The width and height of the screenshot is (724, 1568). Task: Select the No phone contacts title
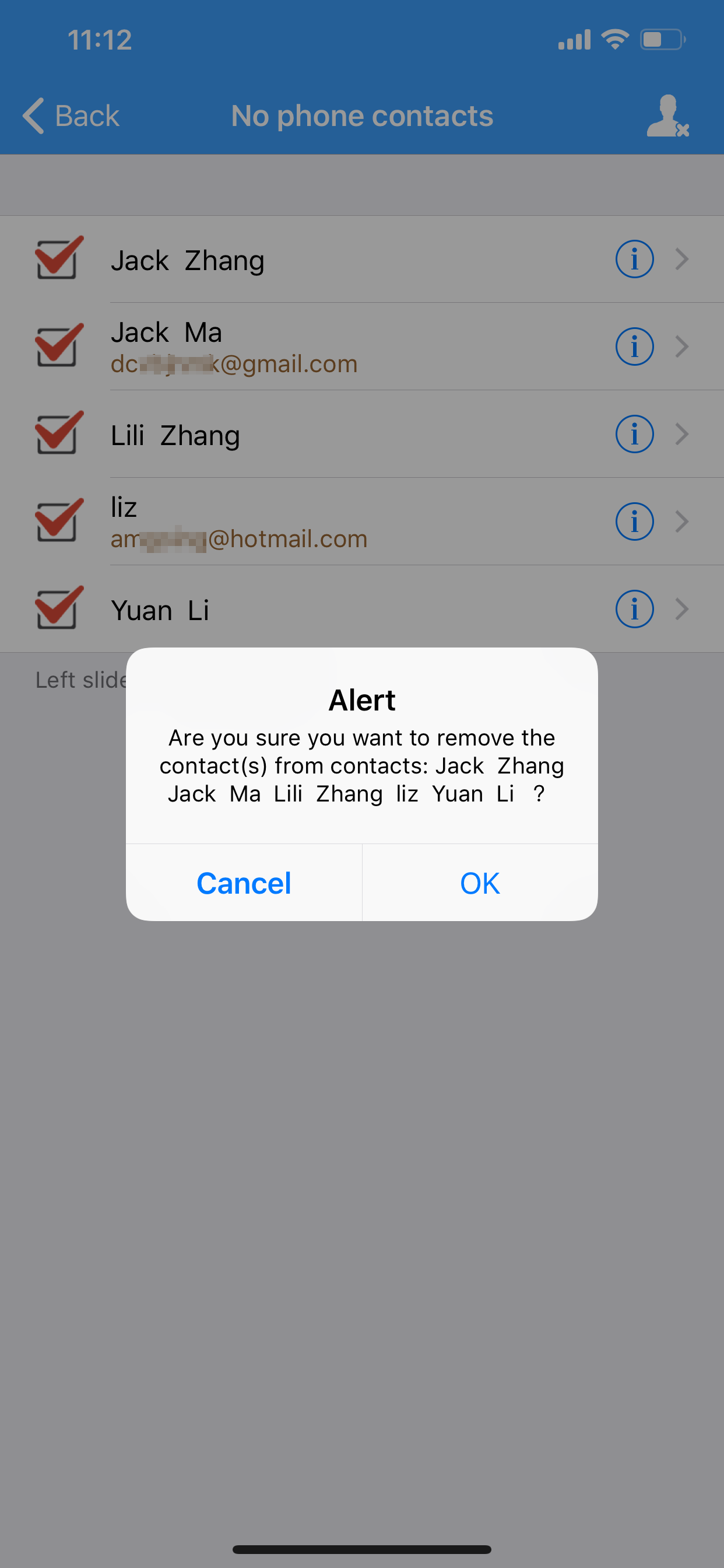click(x=362, y=116)
